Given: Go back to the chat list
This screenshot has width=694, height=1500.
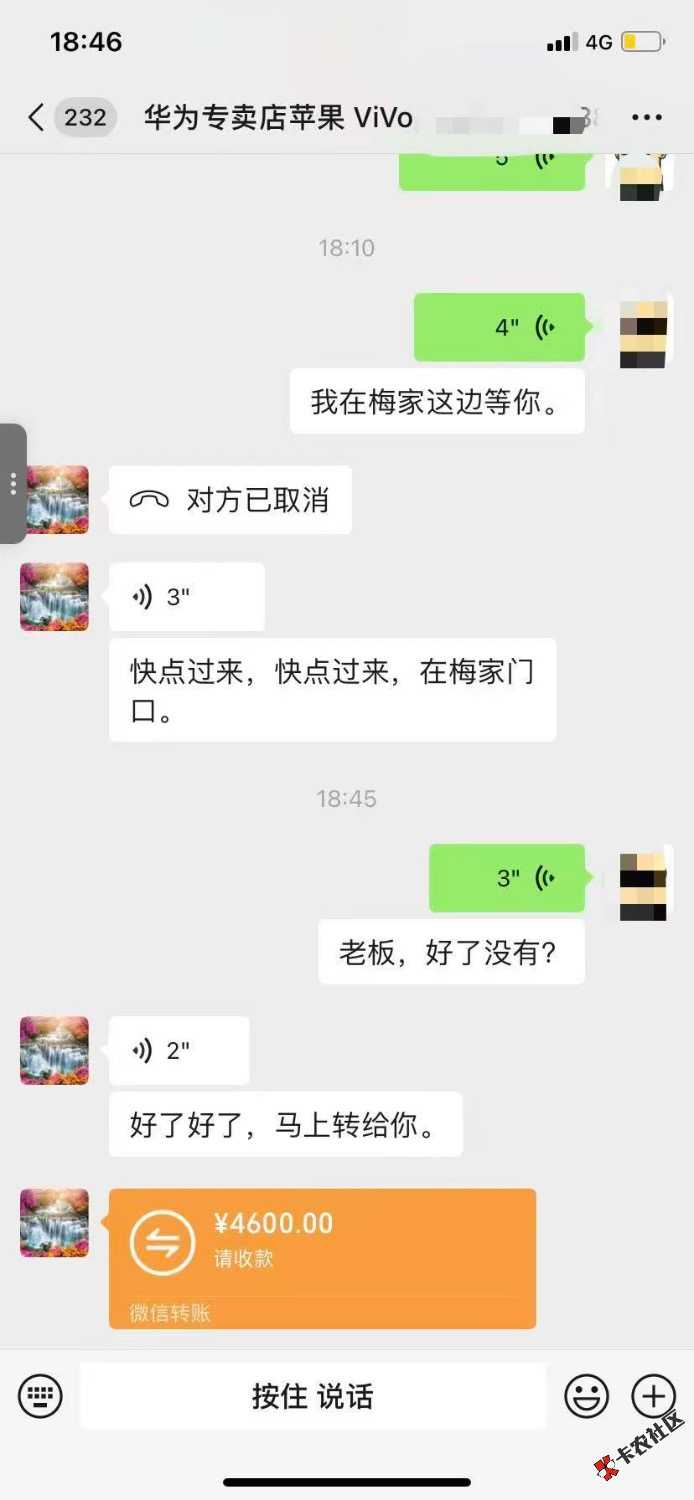Looking at the screenshot, I should point(36,118).
